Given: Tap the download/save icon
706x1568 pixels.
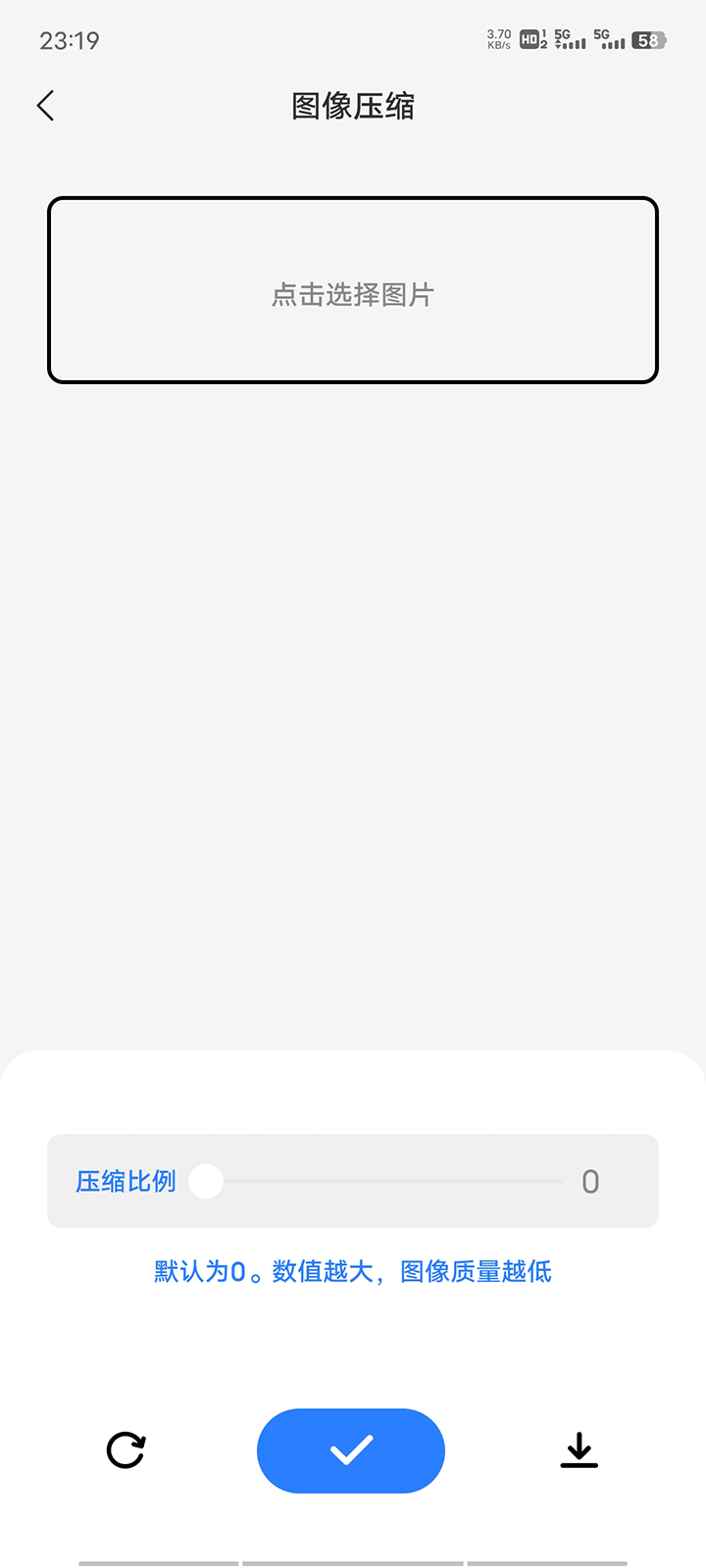Looking at the screenshot, I should coord(579,1450).
